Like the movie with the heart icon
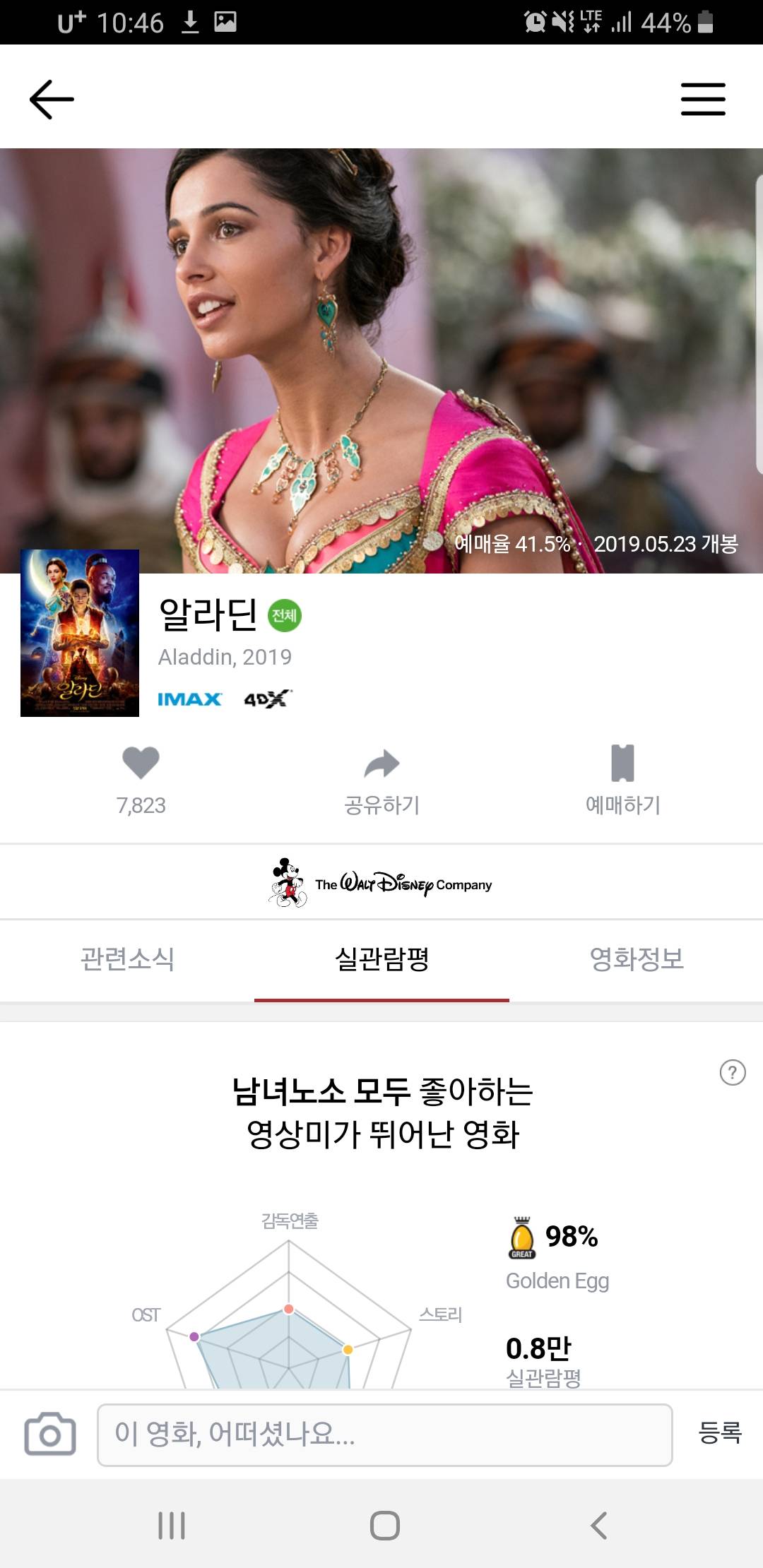The image size is (763, 1568). (141, 764)
